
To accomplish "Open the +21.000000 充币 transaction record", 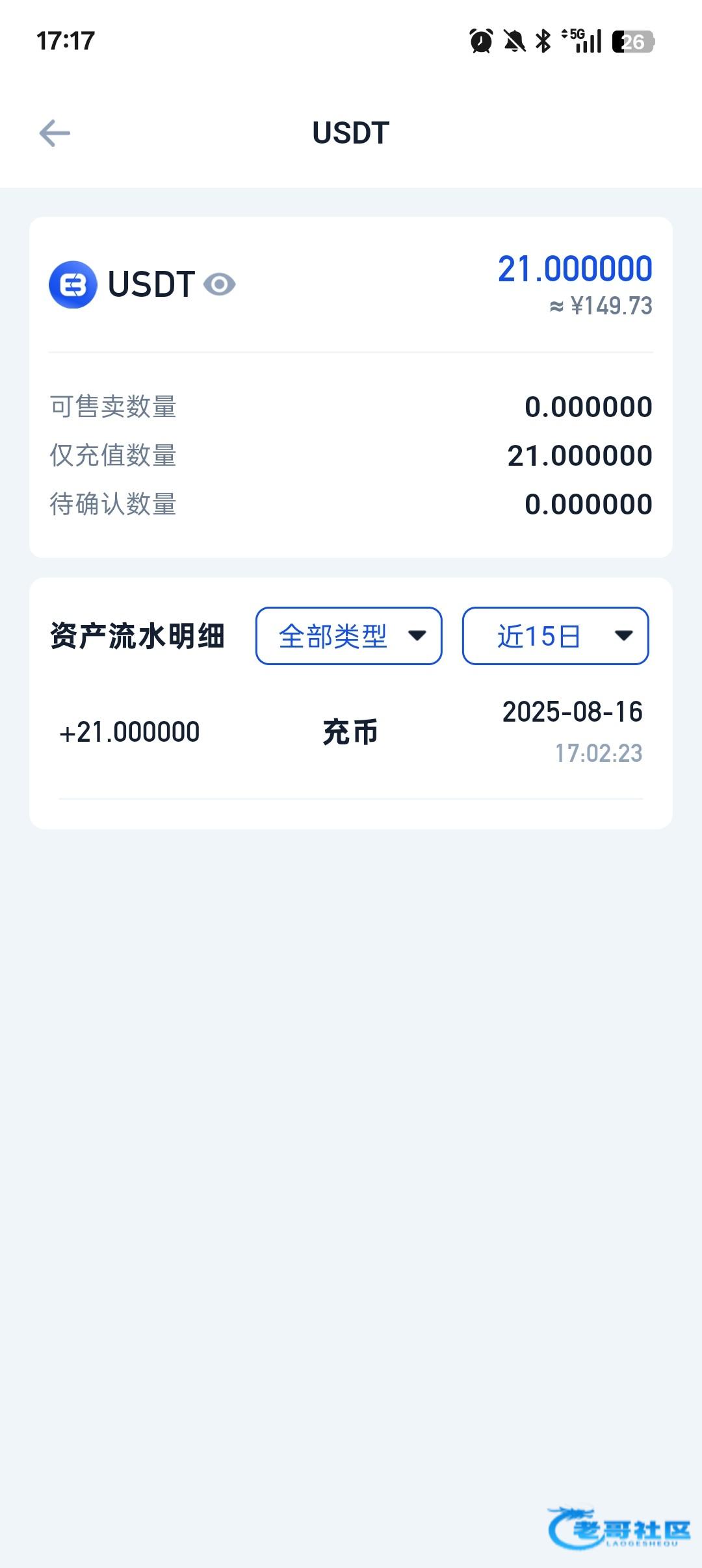I will (x=351, y=733).
